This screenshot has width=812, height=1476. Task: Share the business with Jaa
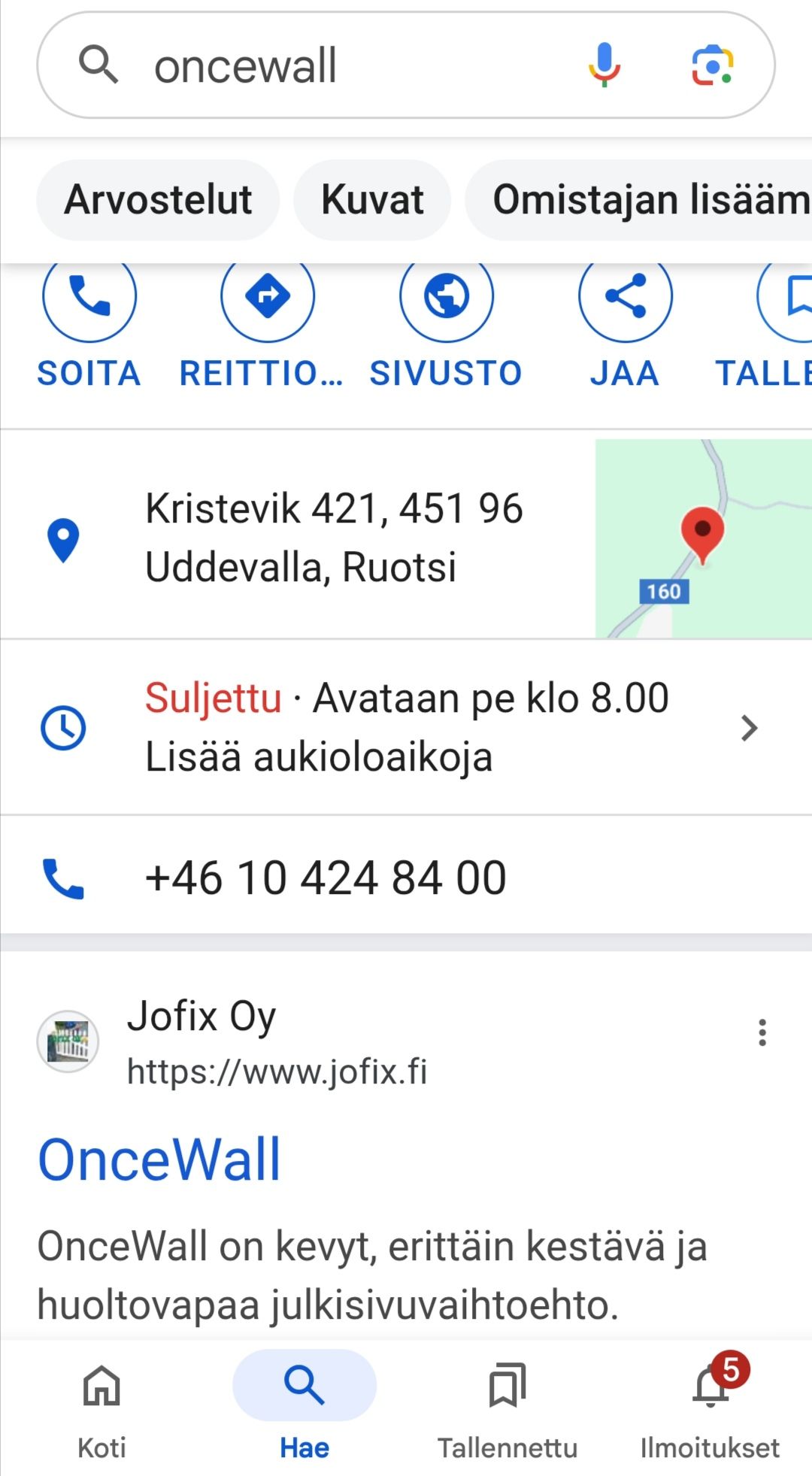[x=625, y=297]
